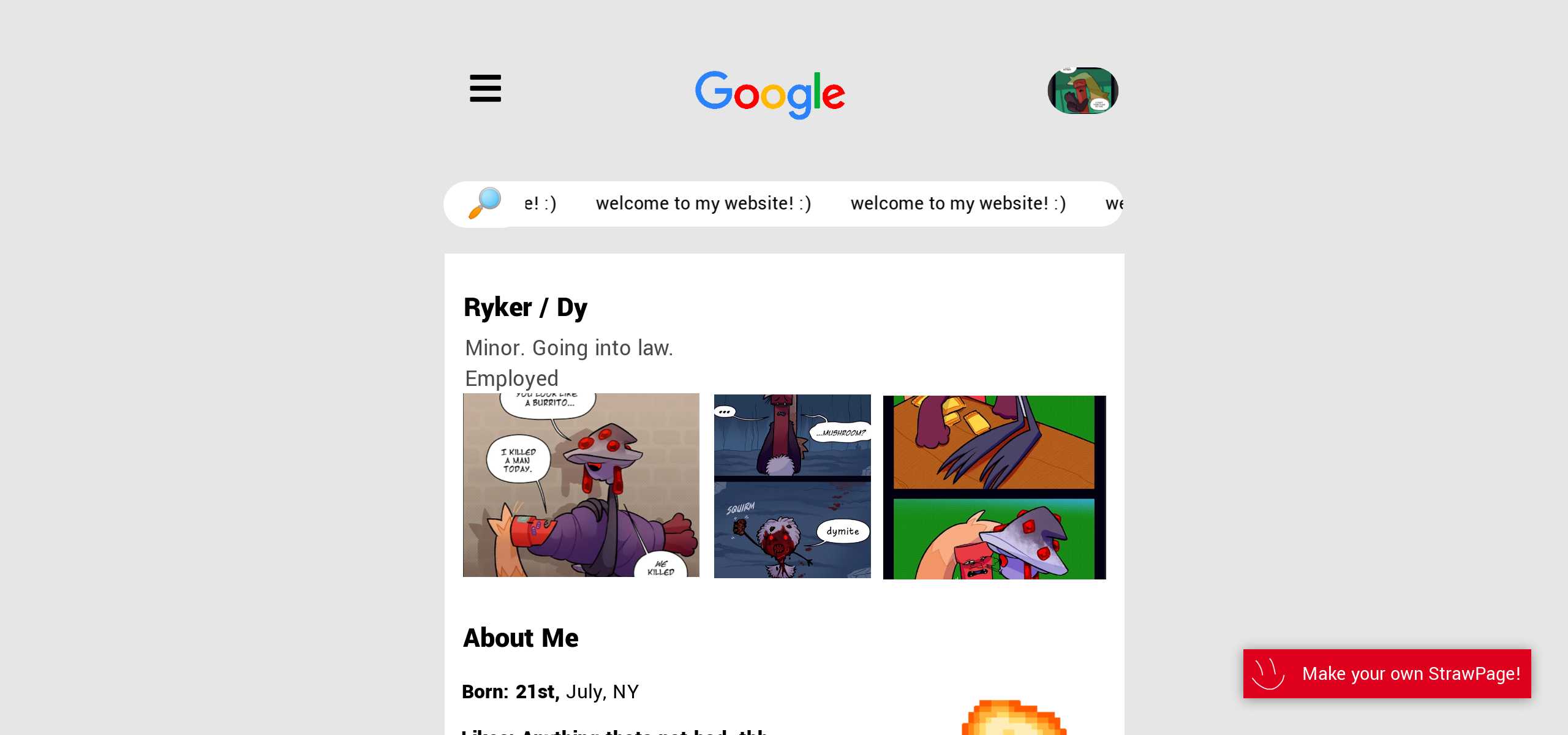Screen dimensions: 1568x735
Task: Tap the magnifying glass search icon
Action: pyautogui.click(x=484, y=203)
